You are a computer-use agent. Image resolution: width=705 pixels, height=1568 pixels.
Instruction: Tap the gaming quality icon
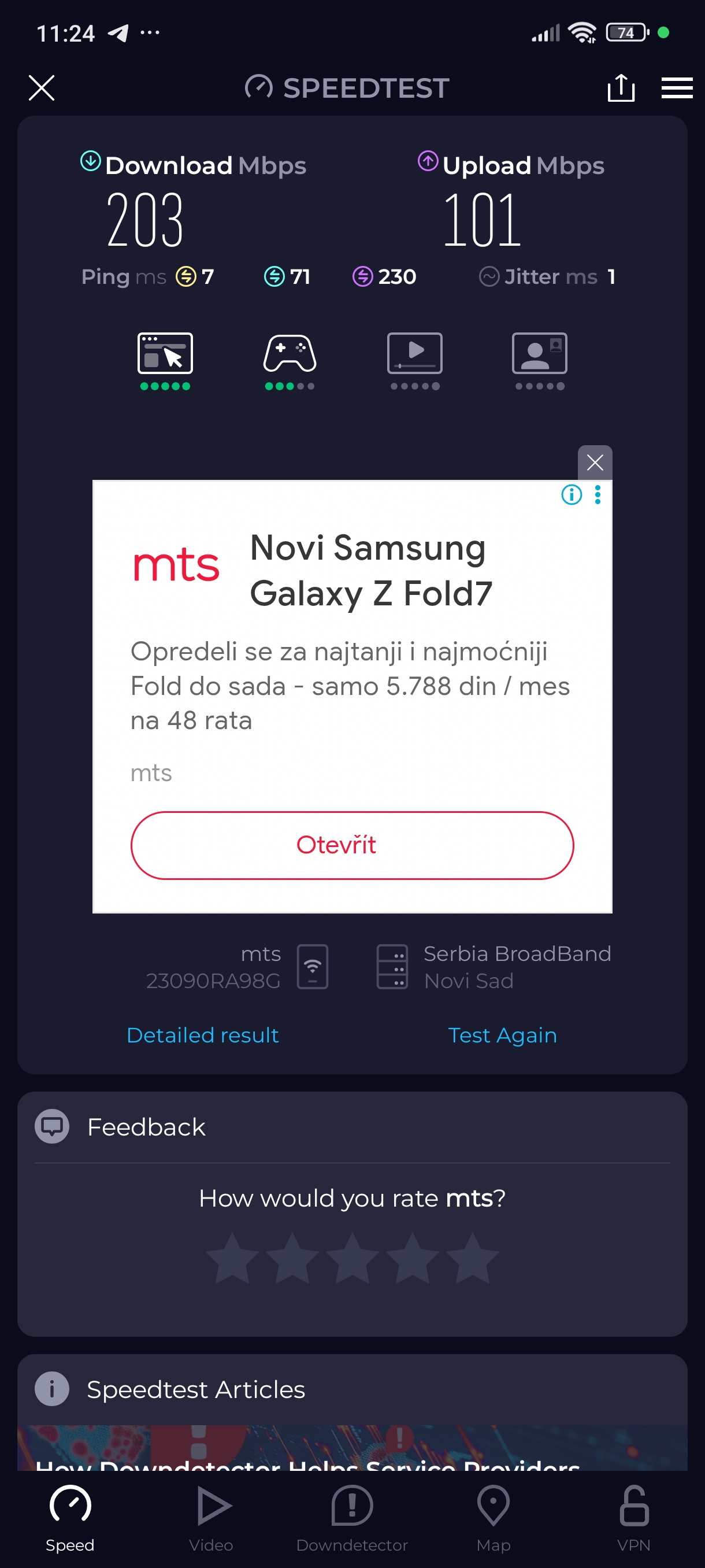pyautogui.click(x=290, y=354)
